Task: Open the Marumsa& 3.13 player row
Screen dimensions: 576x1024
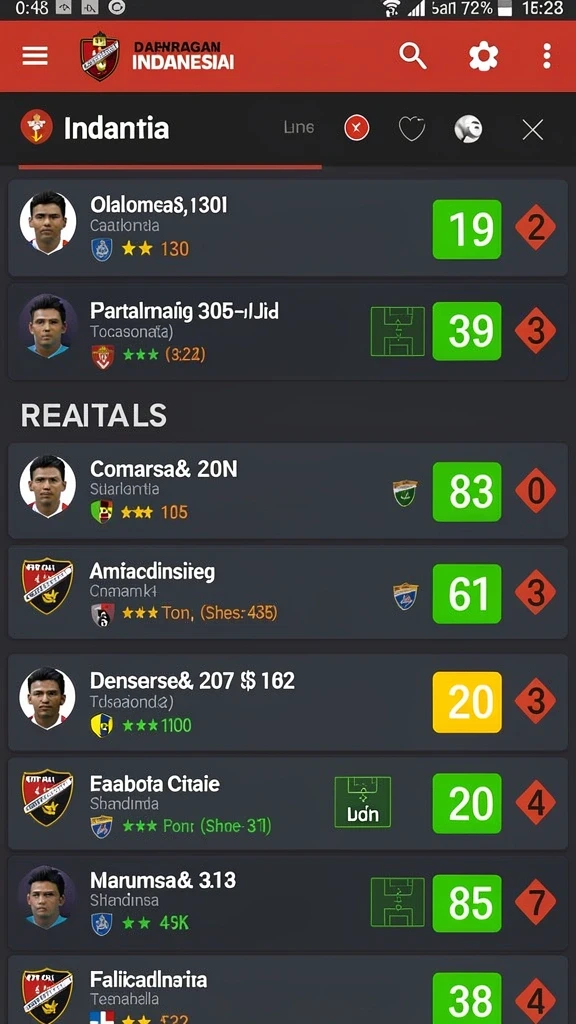Action: click(x=287, y=903)
